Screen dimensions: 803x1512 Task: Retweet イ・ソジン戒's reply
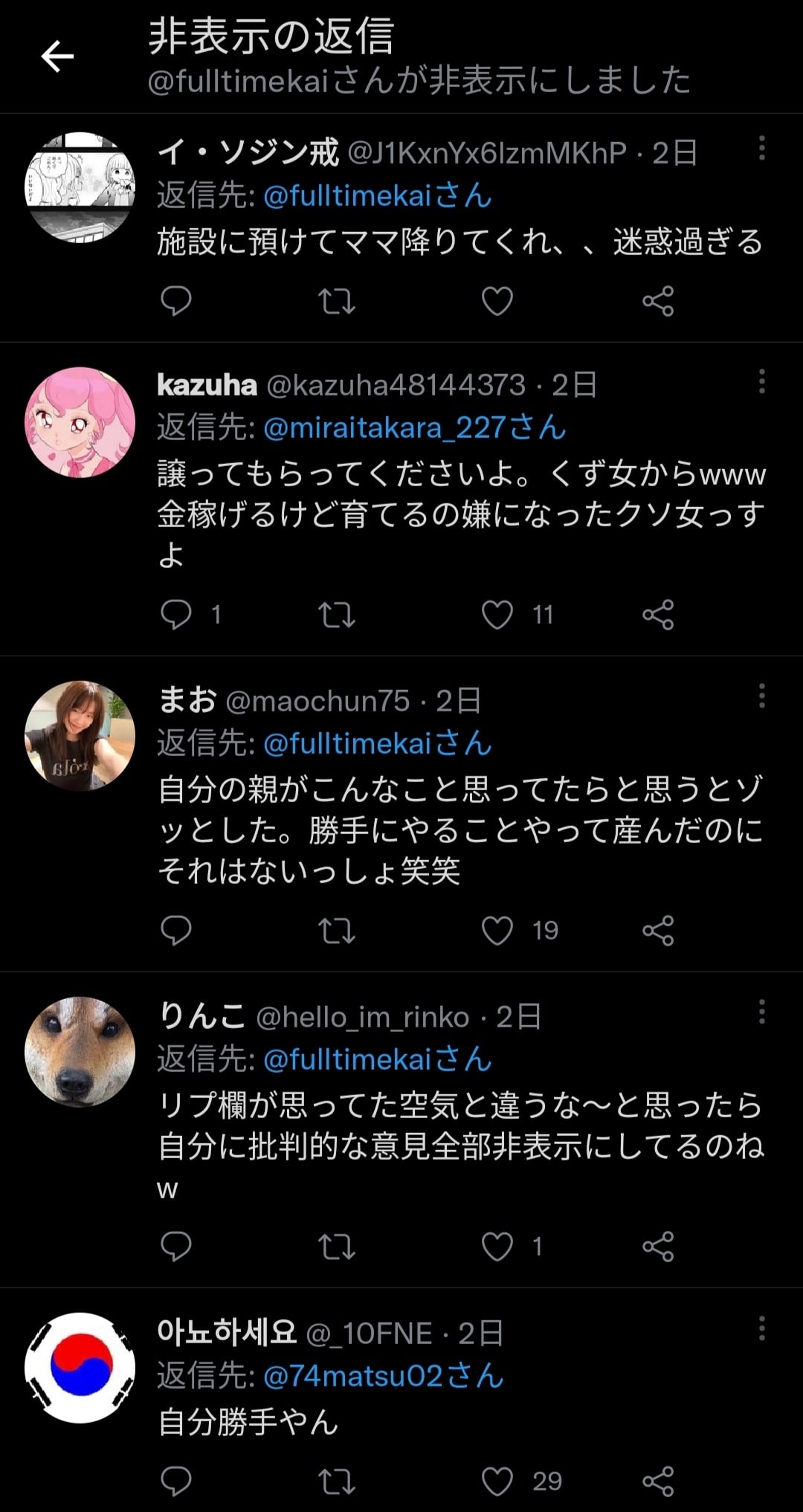coord(336,301)
